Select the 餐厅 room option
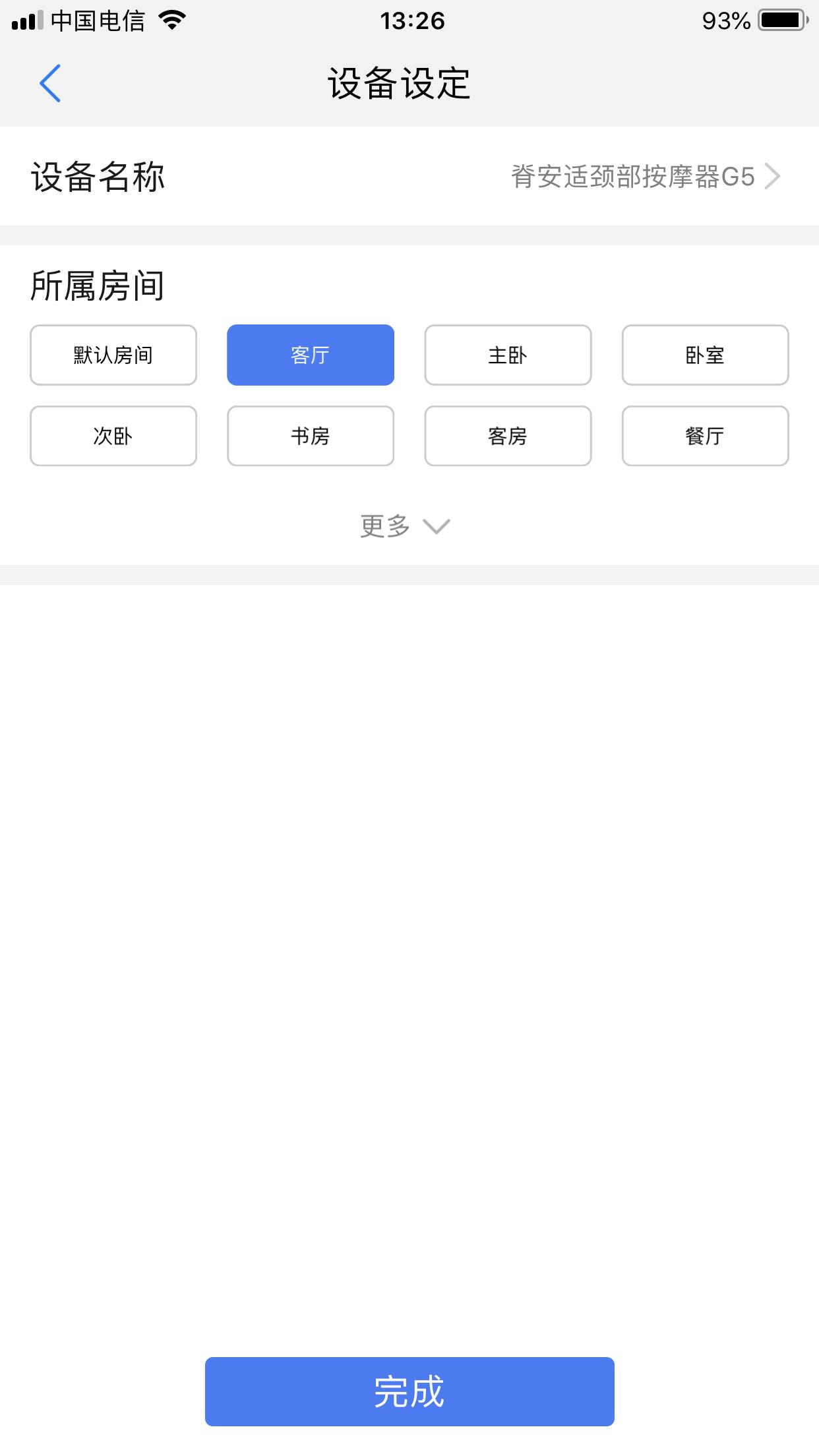This screenshot has height=1456, width=819. 704,436
